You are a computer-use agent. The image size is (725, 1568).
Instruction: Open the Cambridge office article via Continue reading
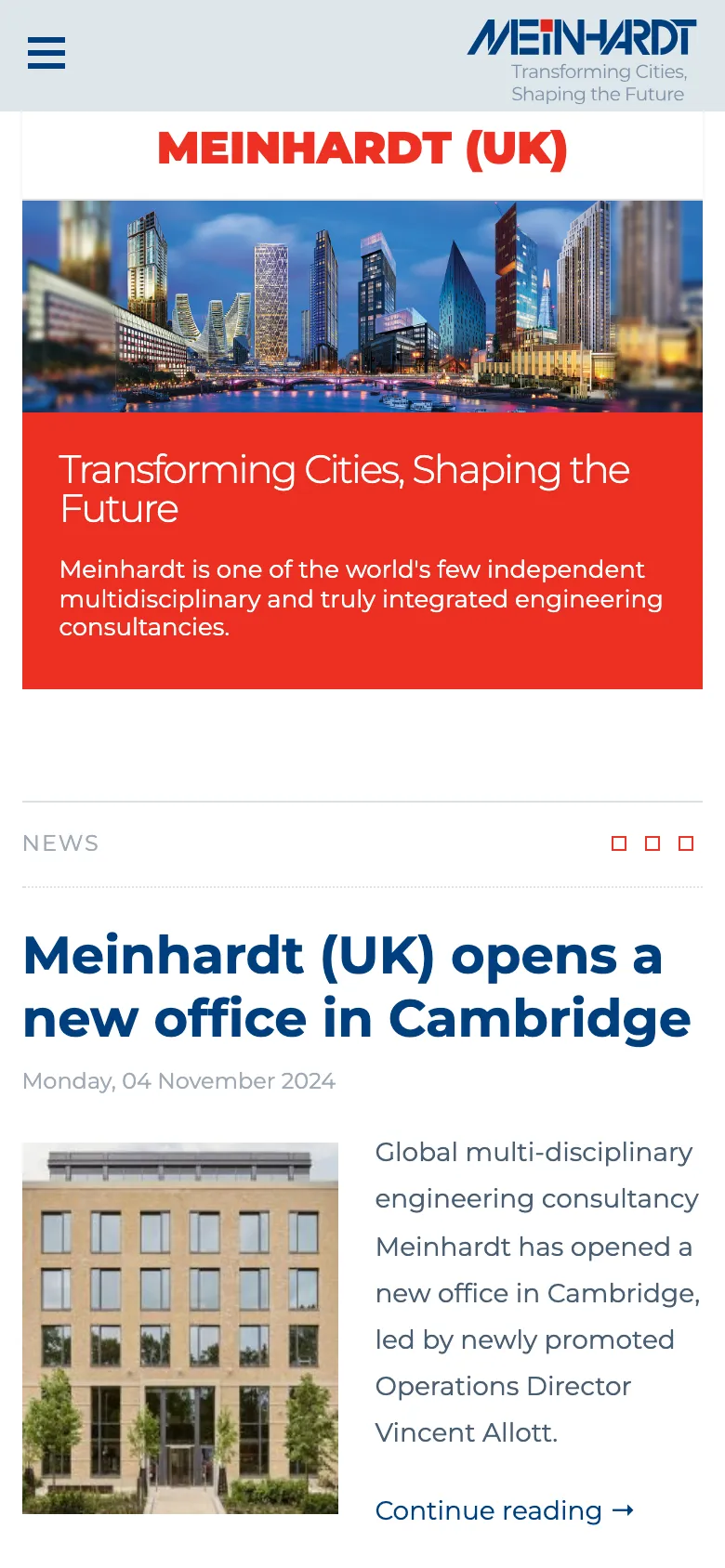click(x=491, y=1510)
